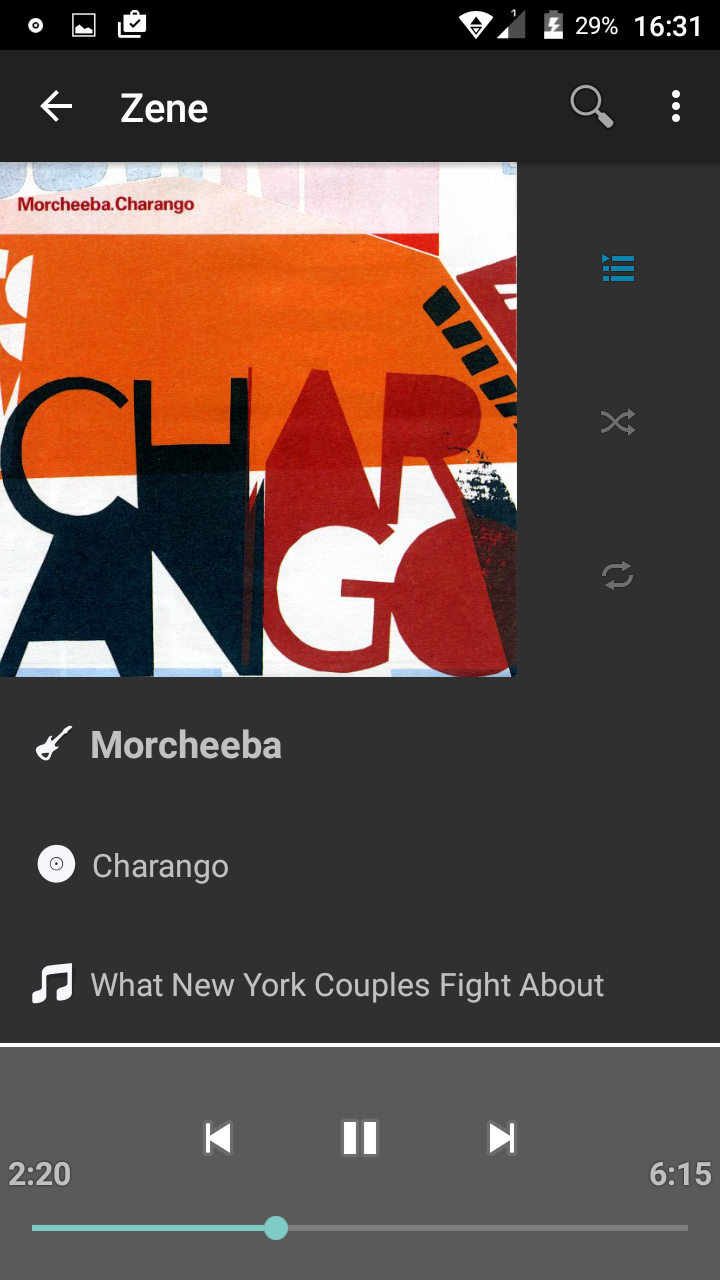Pause the playing song

[360, 1138]
